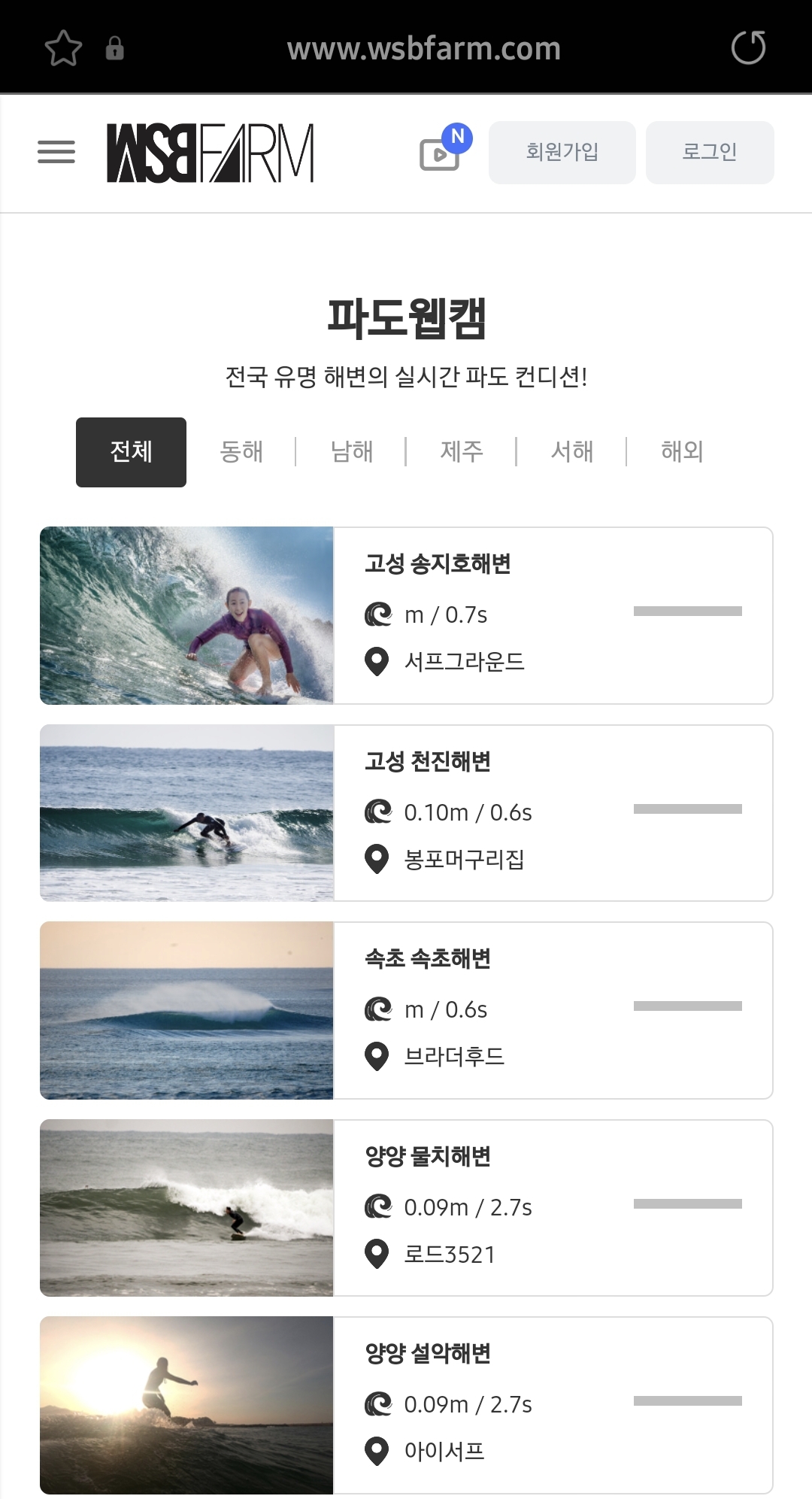
Task: Open the hamburger navigation menu
Action: point(55,152)
